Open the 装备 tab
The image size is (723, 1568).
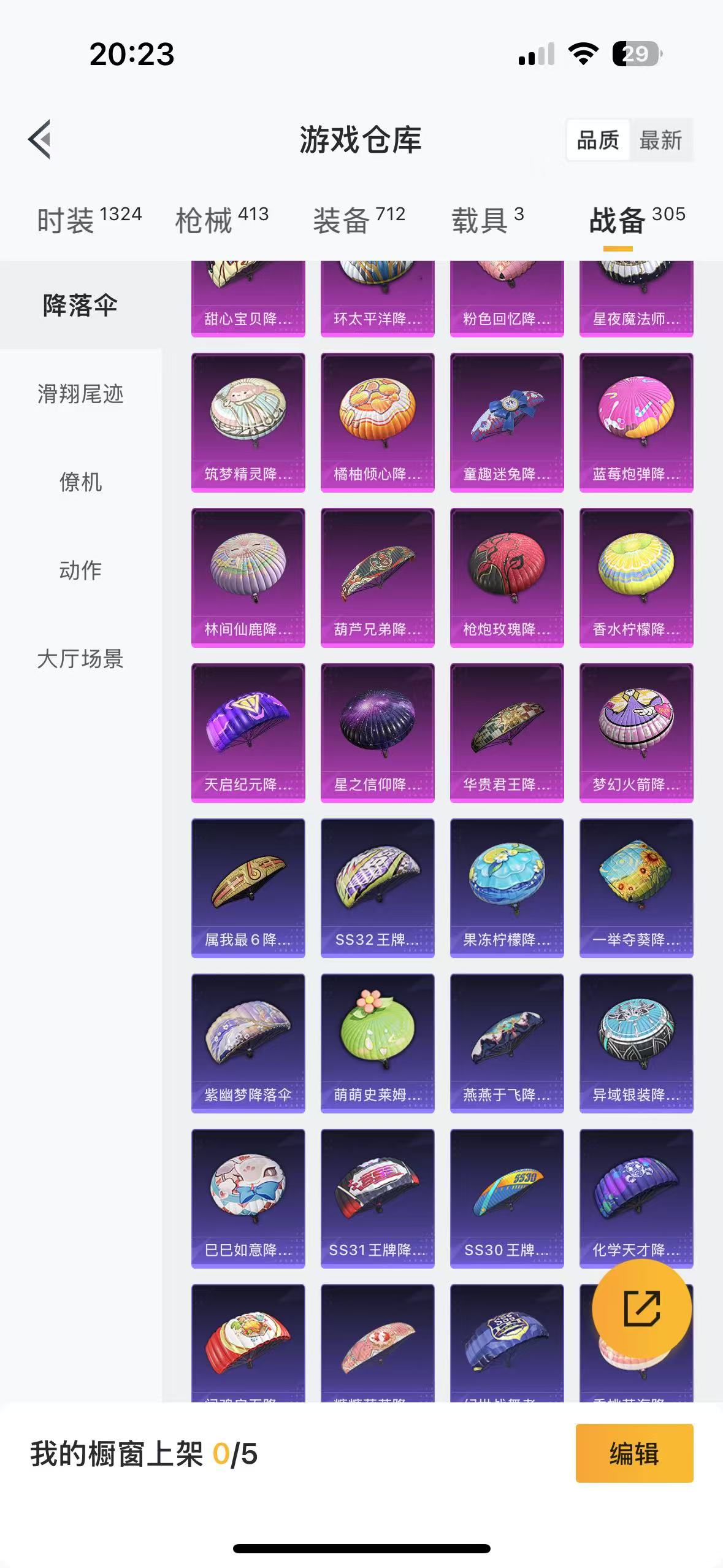[359, 220]
